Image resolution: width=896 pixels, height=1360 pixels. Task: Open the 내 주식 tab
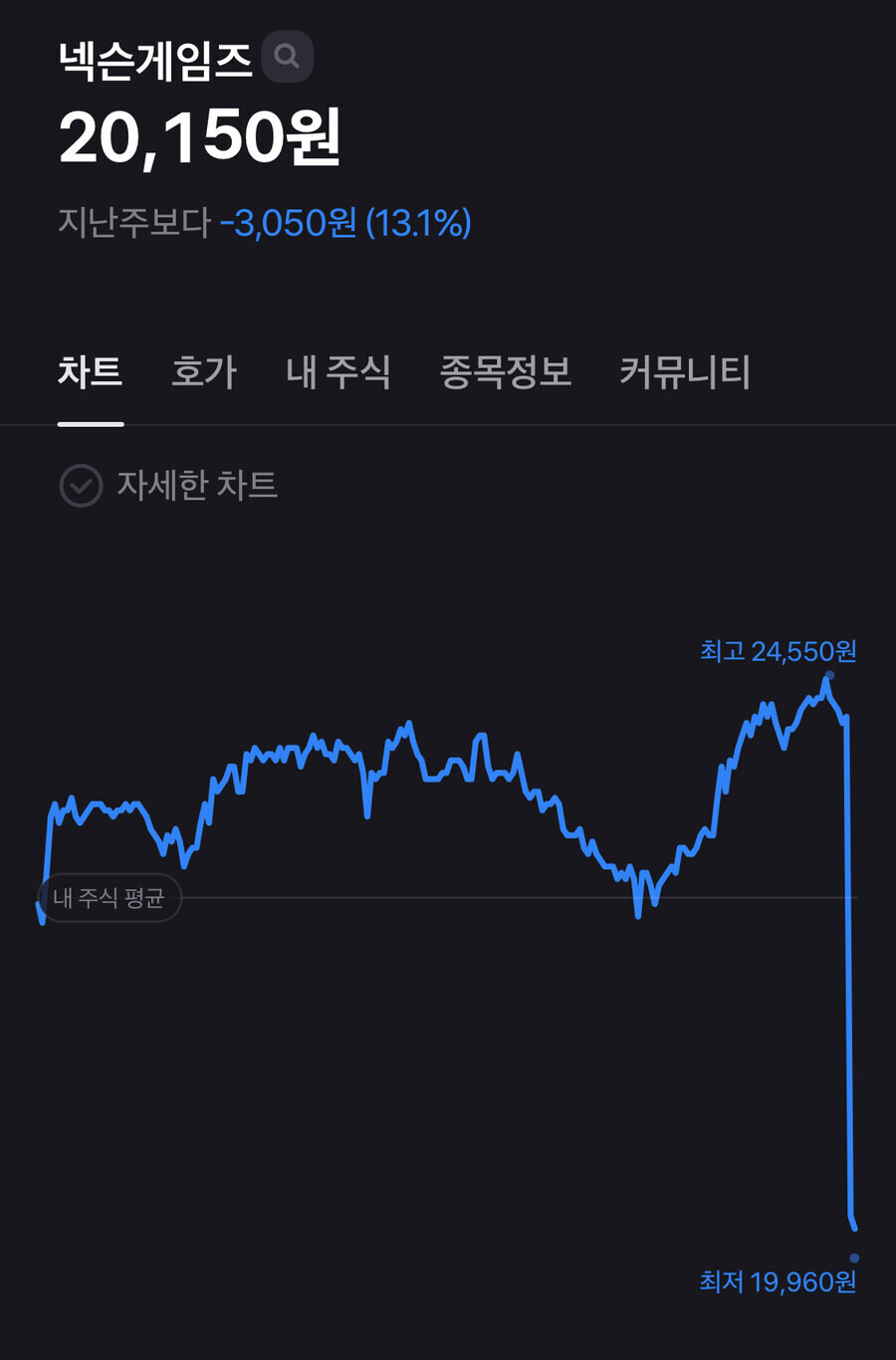pos(338,372)
